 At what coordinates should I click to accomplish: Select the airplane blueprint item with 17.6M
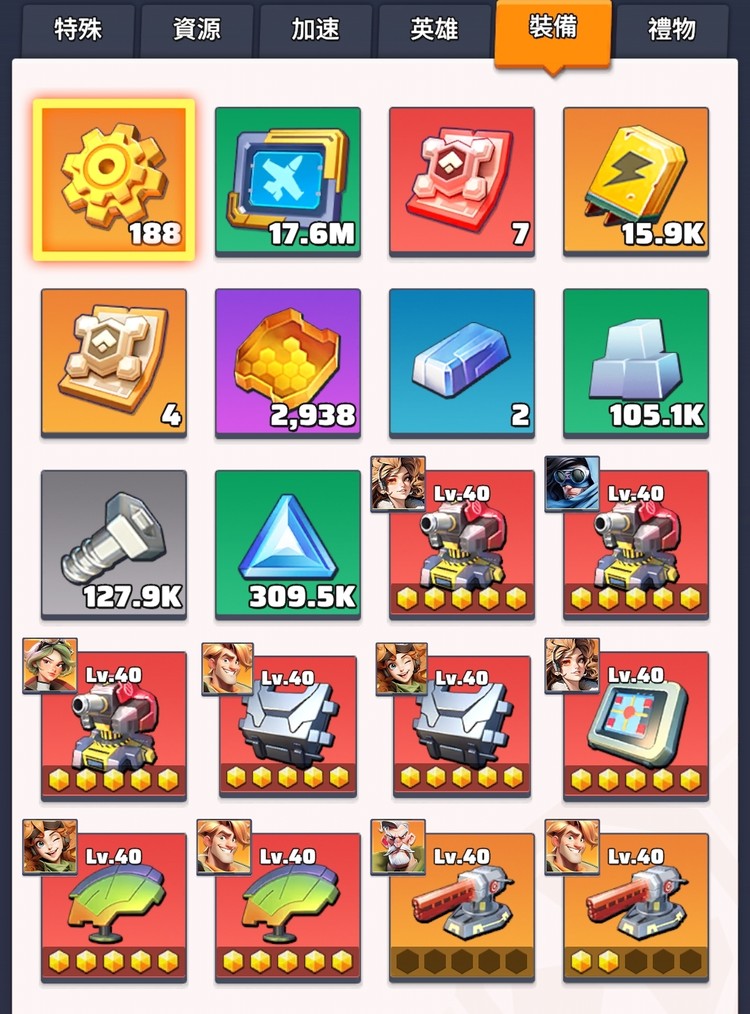coord(288,180)
